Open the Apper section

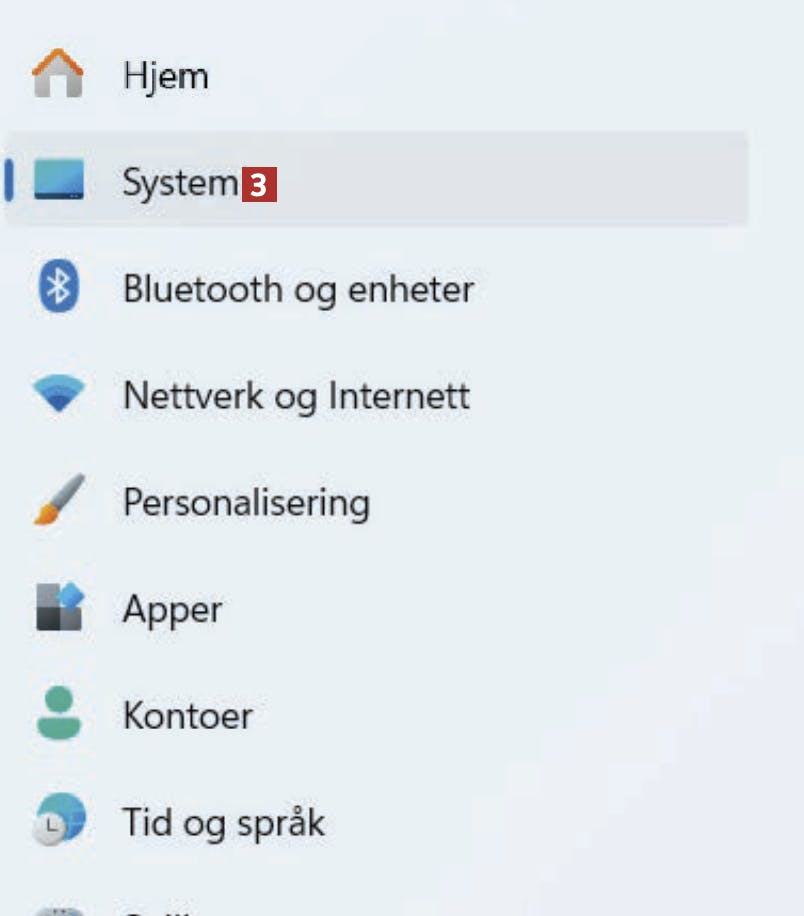coord(172,609)
